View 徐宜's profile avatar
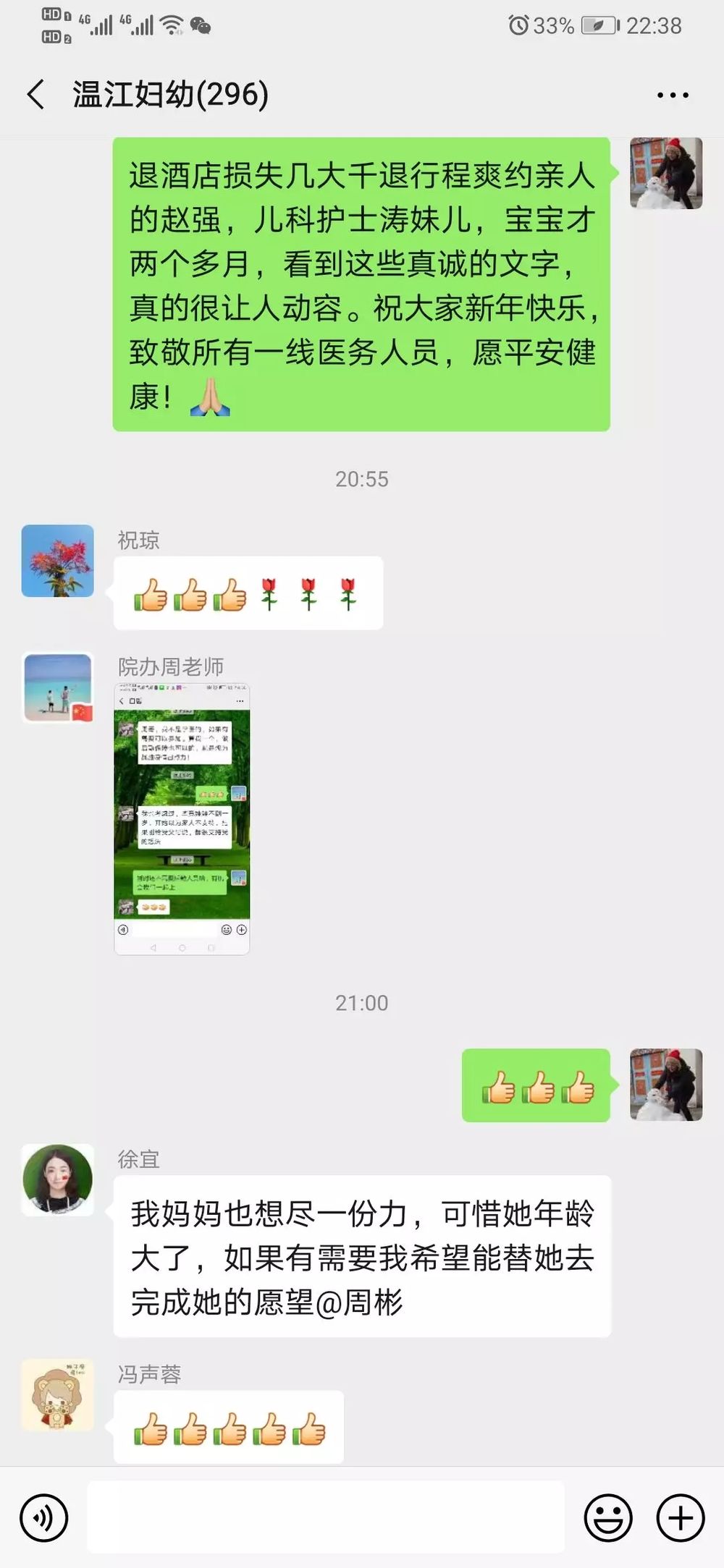 point(58,1179)
